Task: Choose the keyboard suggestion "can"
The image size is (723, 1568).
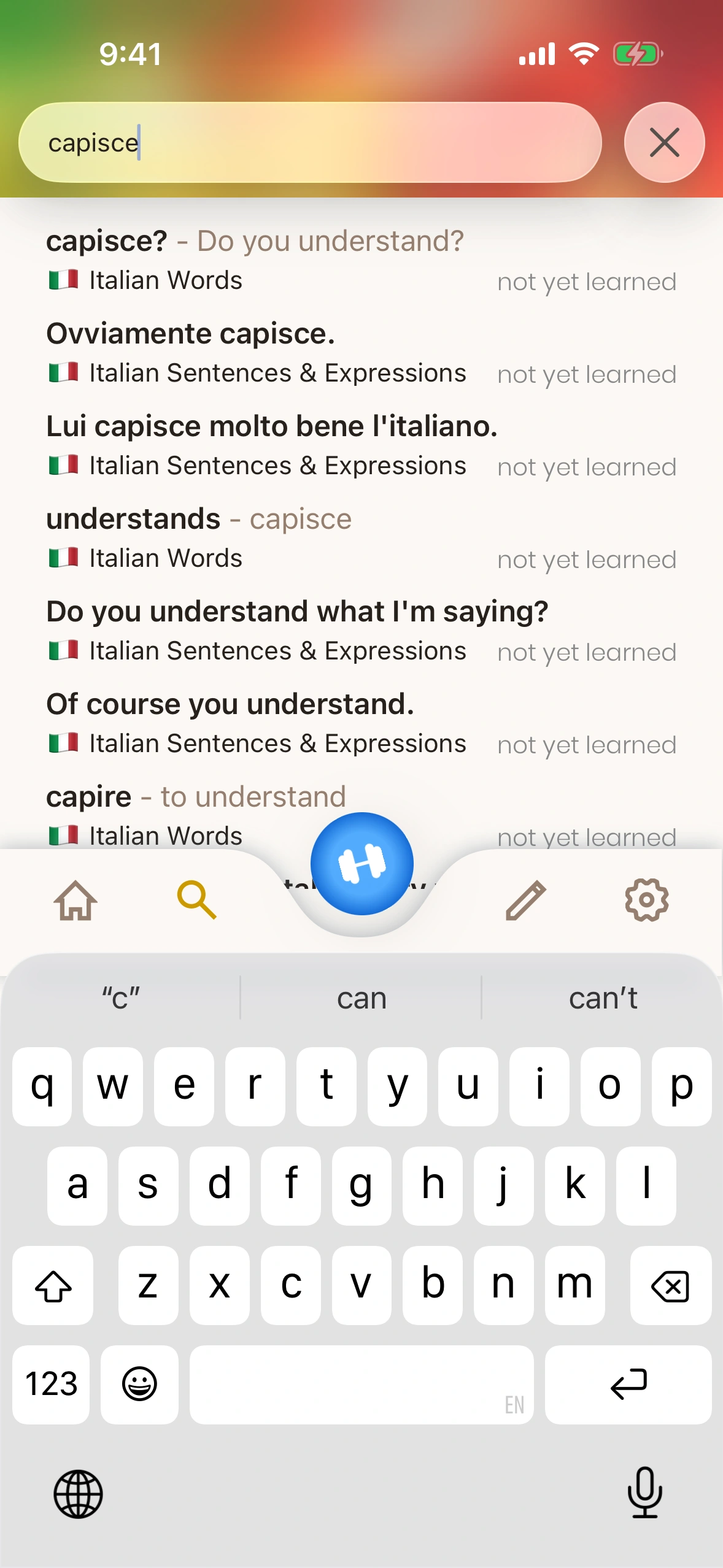Action: point(361,998)
